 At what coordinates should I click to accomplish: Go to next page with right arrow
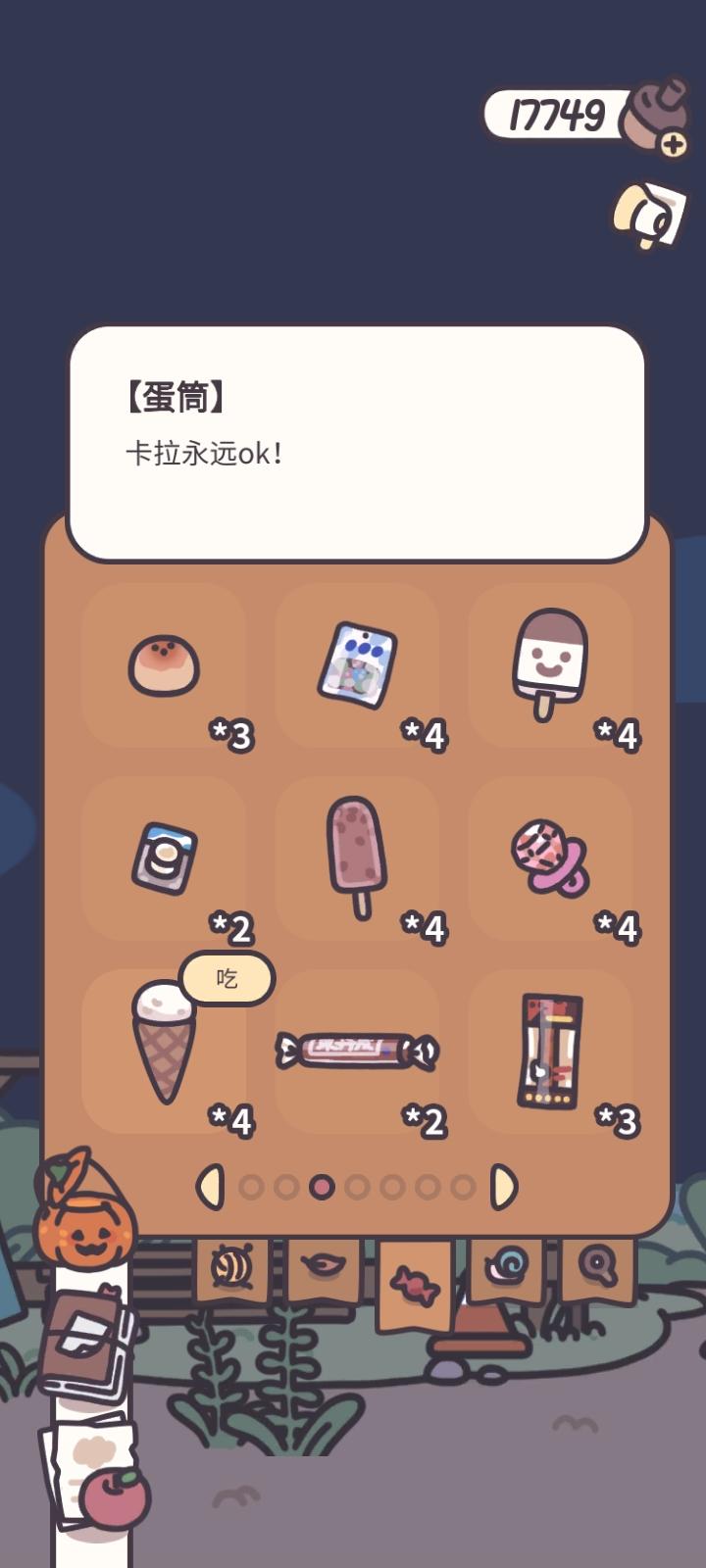pyautogui.click(x=504, y=1187)
